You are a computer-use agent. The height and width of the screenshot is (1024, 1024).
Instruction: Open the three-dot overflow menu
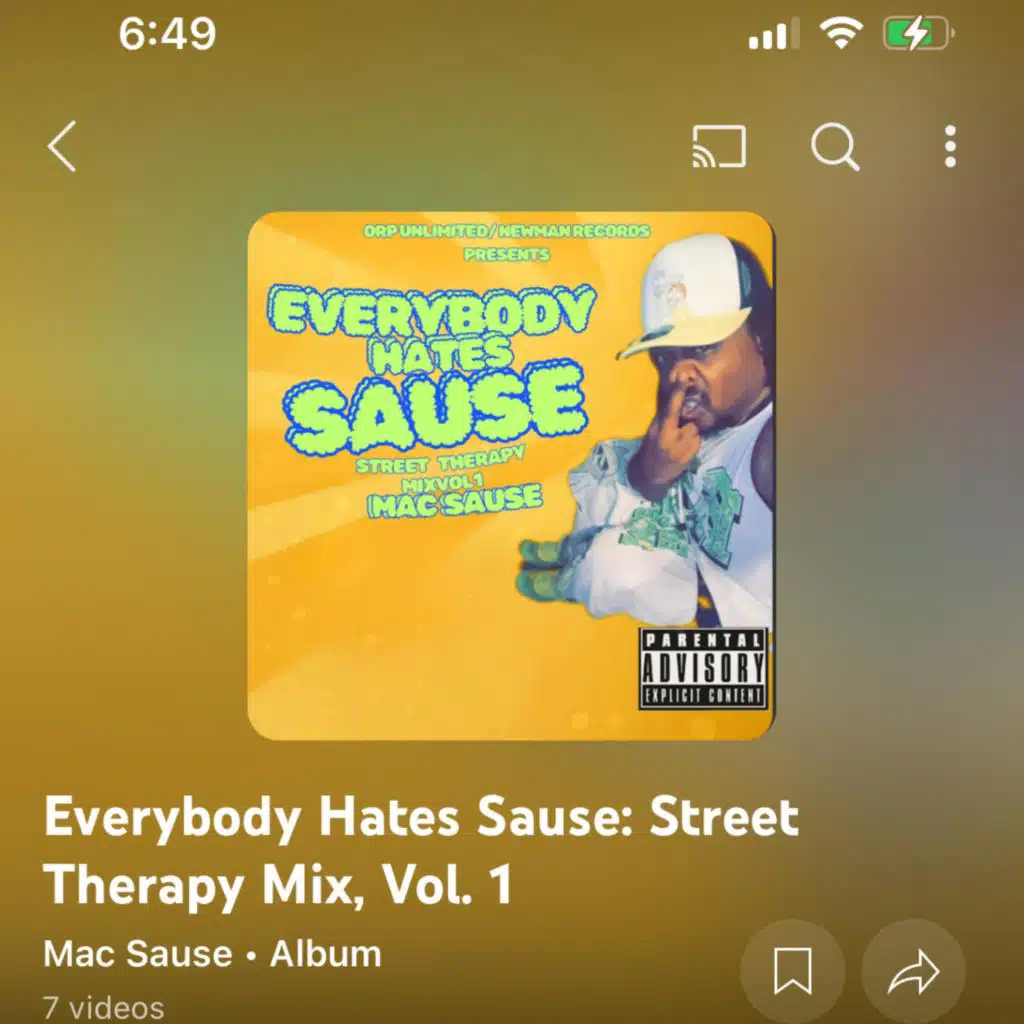(949, 148)
